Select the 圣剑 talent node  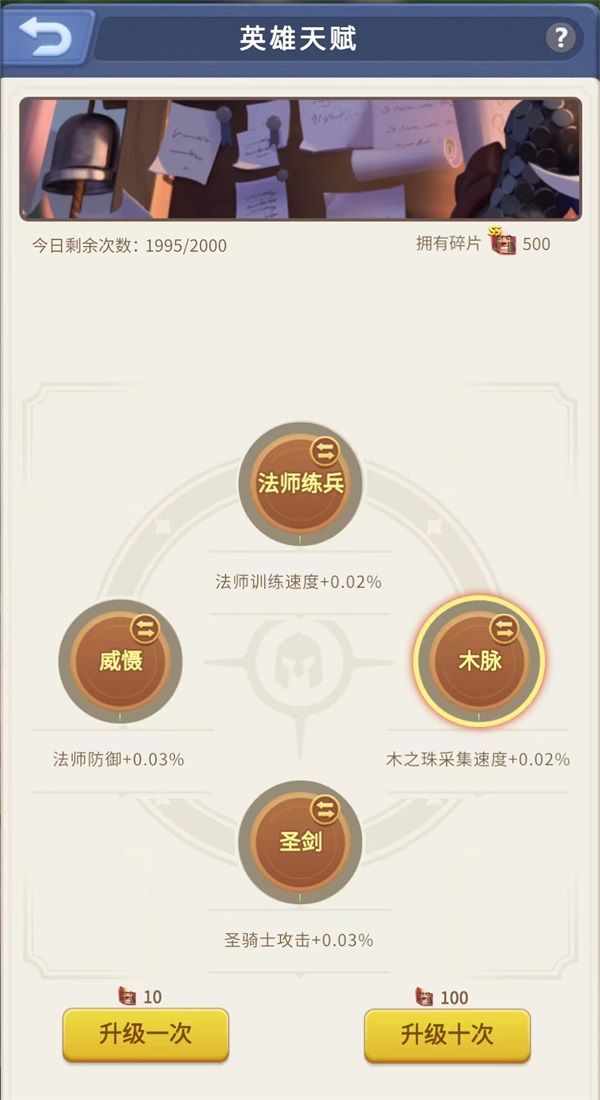(x=300, y=842)
